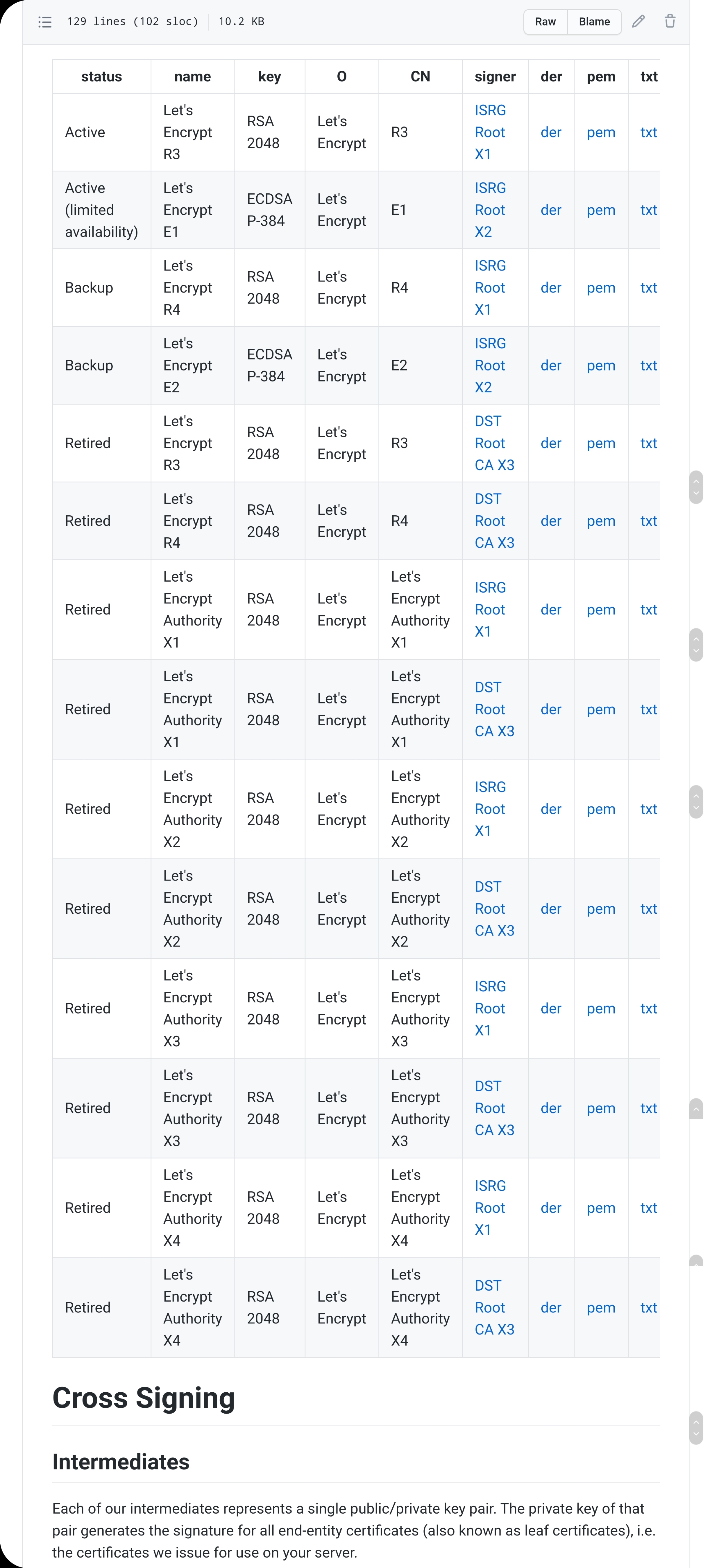Open txt link for Authority X3 signed by ISRG
Screen dimensions: 712x1568
(649, 1008)
